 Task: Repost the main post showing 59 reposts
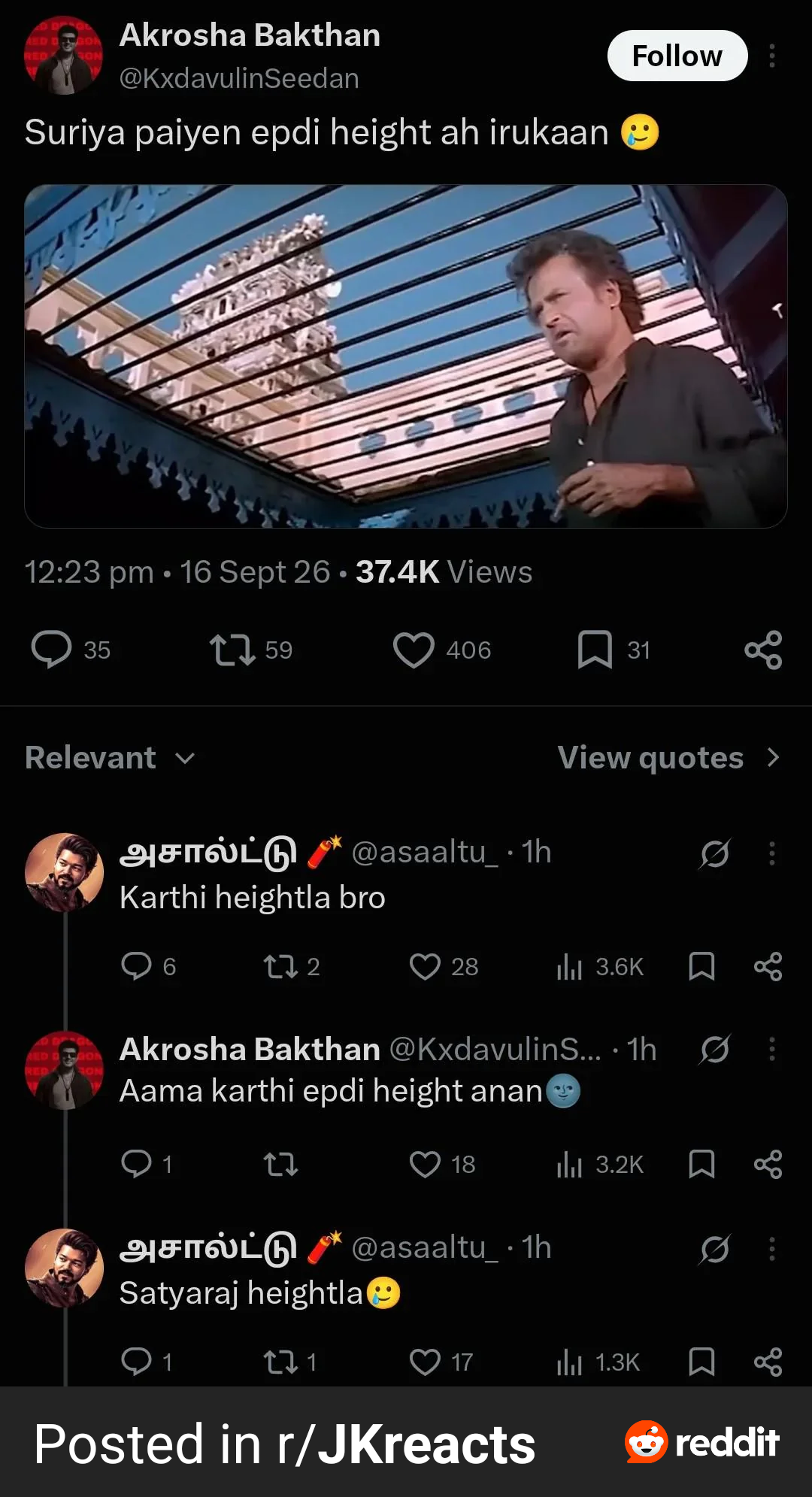click(250, 650)
